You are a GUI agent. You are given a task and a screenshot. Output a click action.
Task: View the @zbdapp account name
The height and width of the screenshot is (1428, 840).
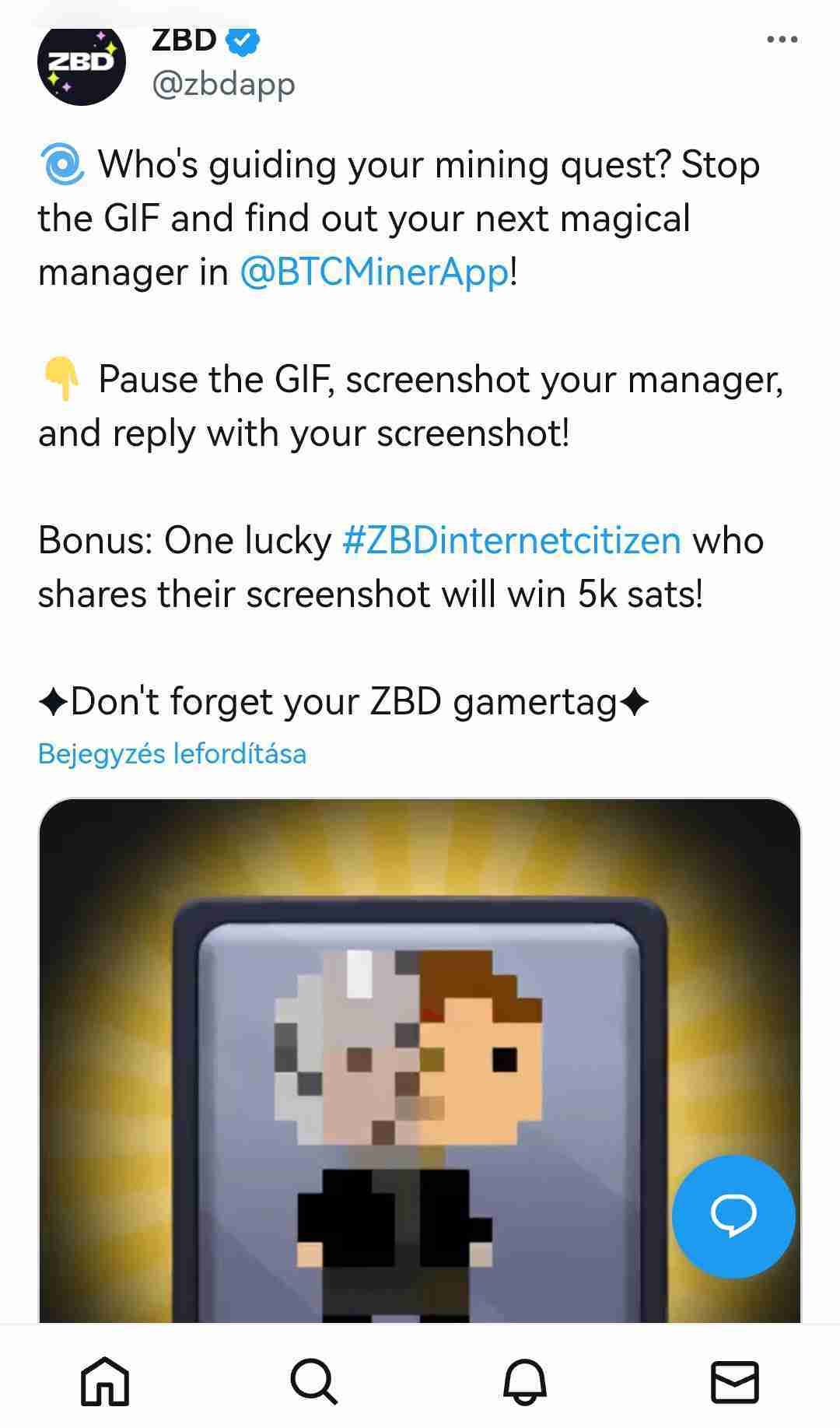pos(223,83)
